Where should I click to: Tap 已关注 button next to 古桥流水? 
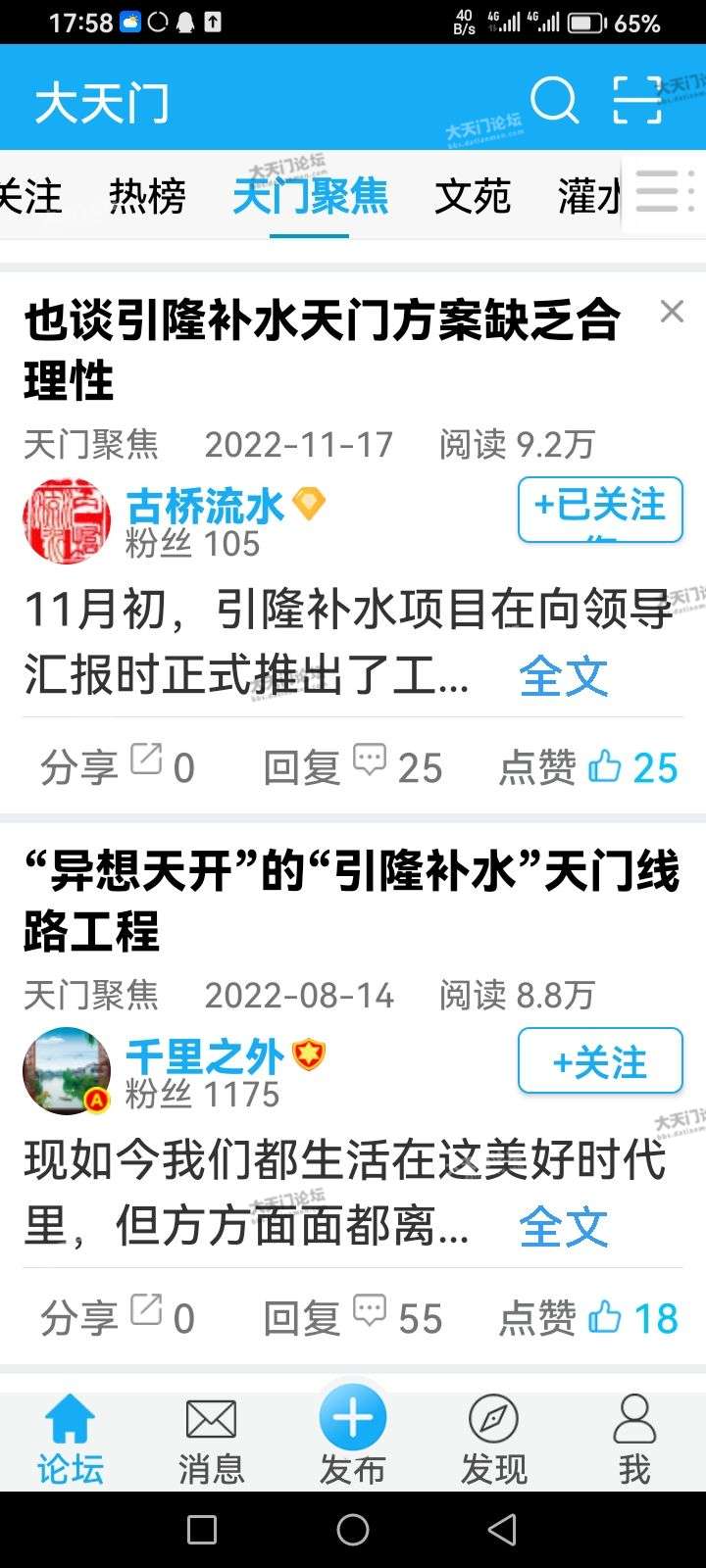pos(600,508)
